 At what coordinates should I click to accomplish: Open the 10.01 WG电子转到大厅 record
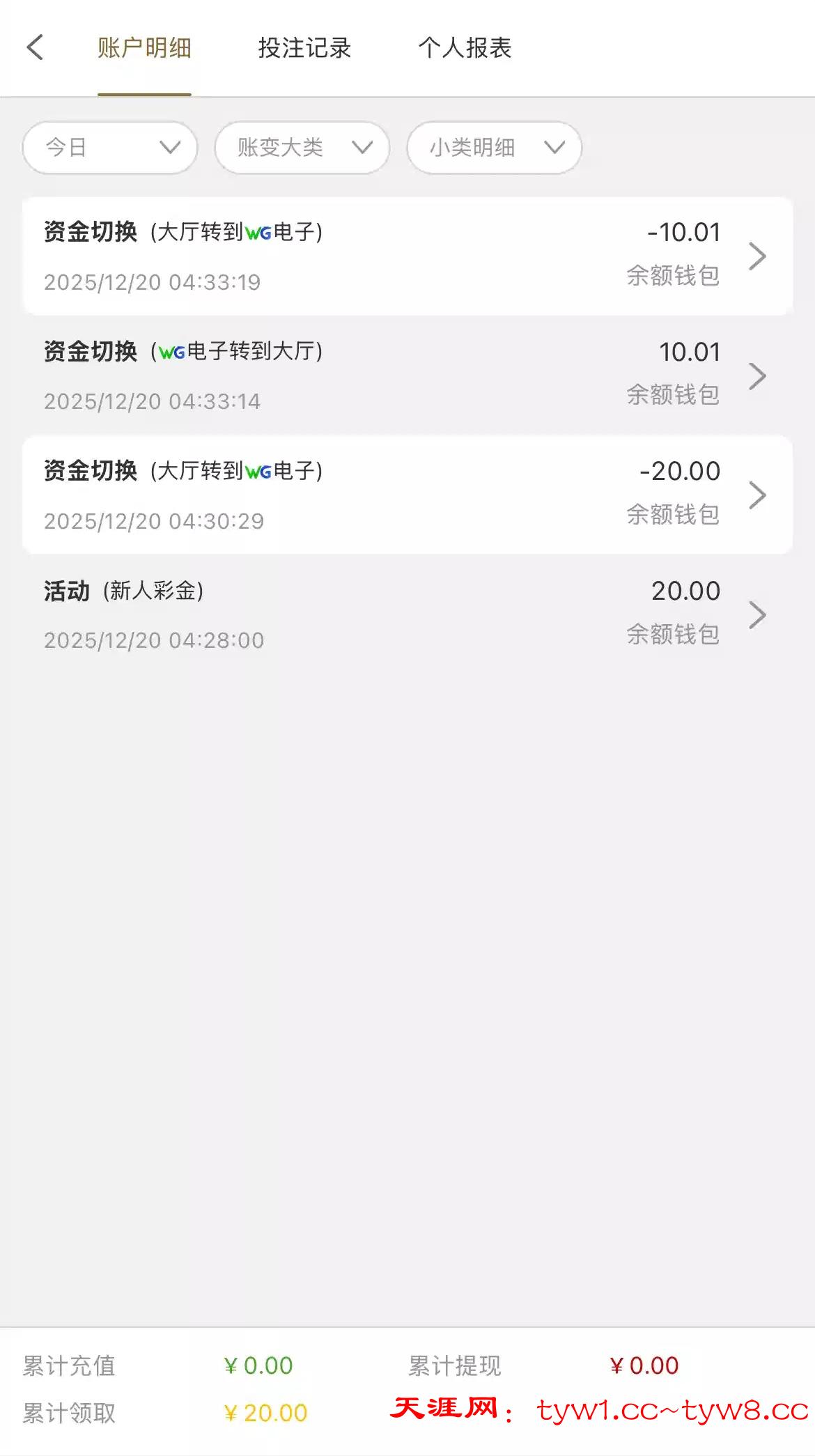[407, 376]
